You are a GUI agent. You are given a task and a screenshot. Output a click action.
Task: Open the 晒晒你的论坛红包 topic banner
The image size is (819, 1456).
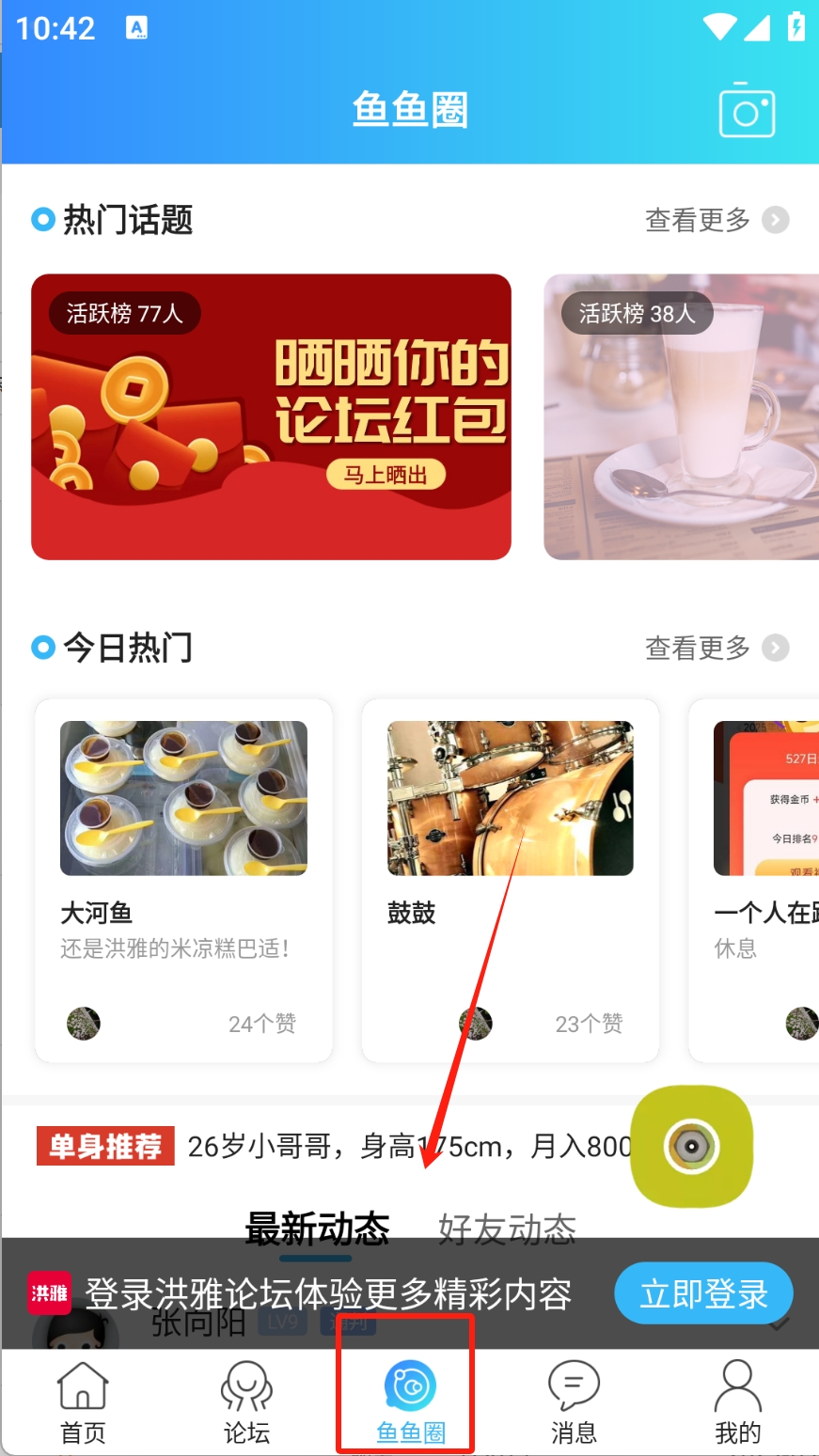pyautogui.click(x=271, y=416)
